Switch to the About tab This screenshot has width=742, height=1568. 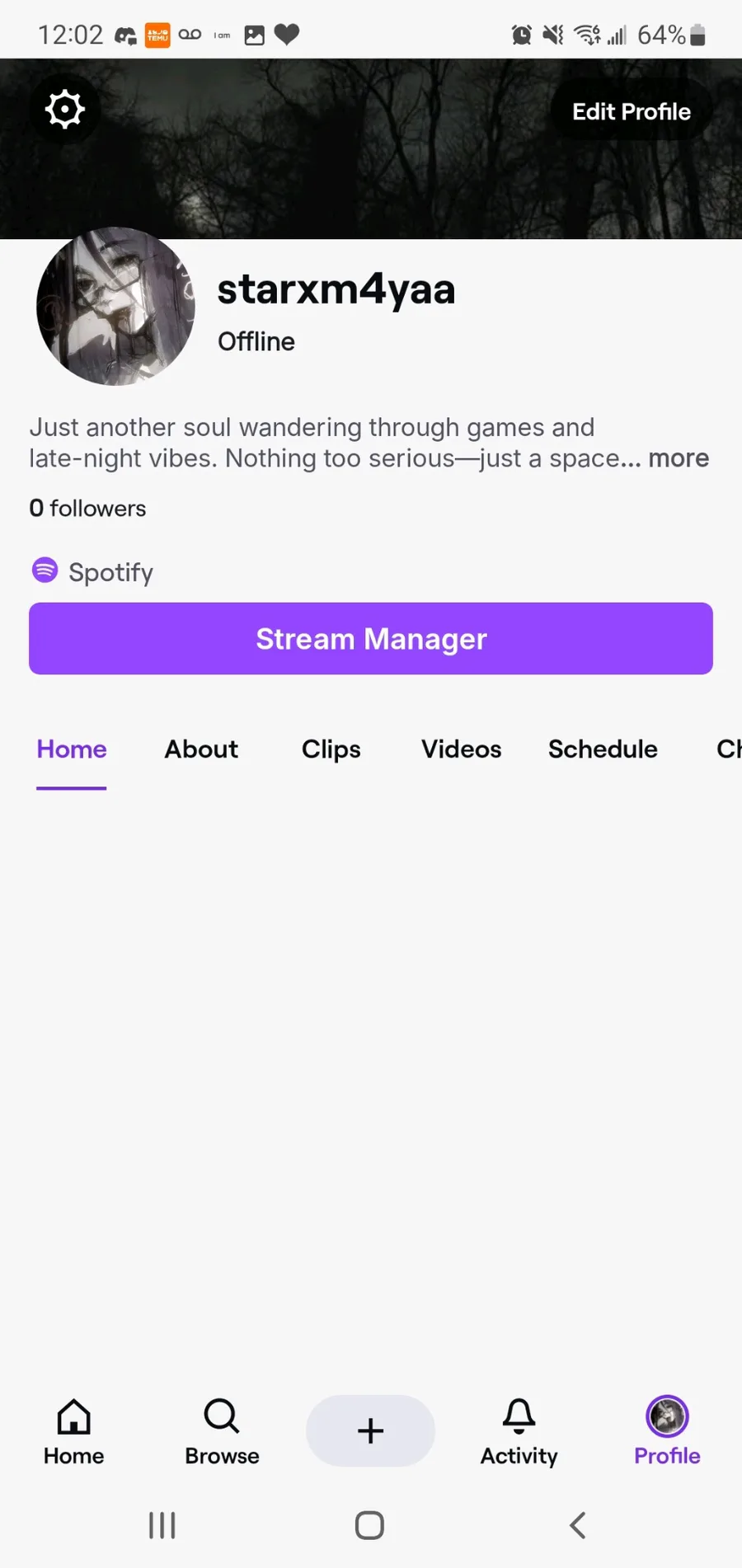pos(201,749)
